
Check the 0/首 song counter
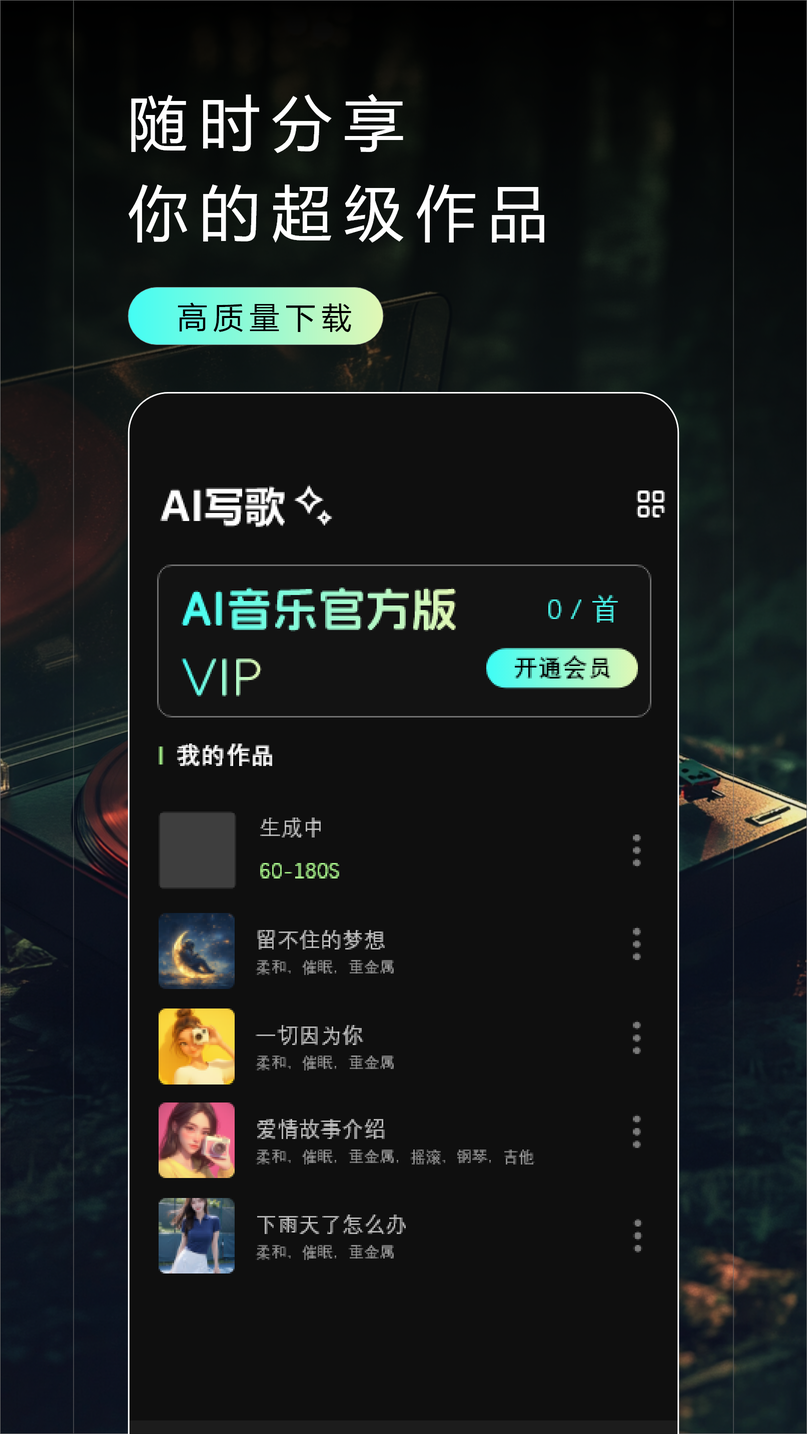(x=581, y=610)
